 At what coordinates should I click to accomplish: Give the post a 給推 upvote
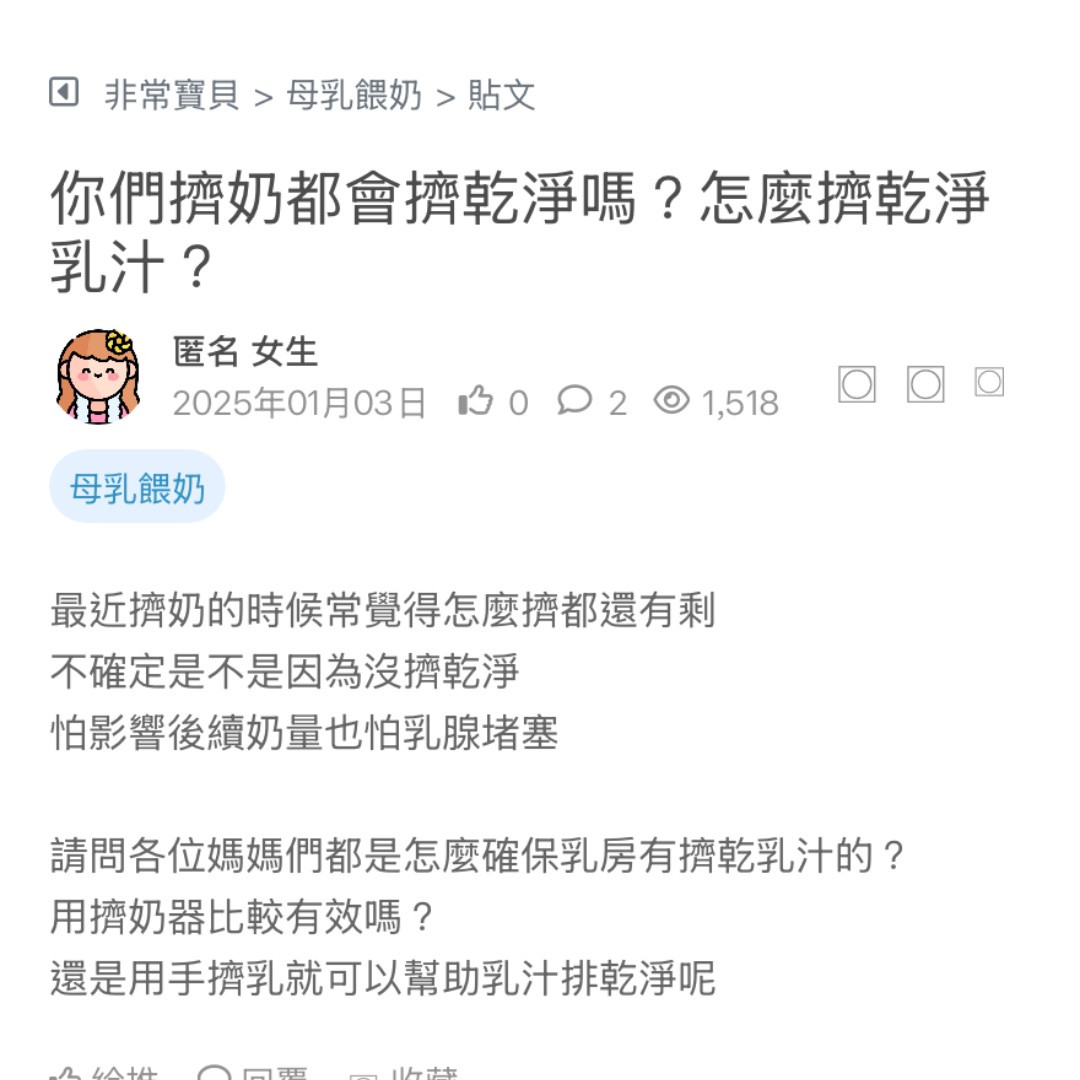(x=106, y=1072)
